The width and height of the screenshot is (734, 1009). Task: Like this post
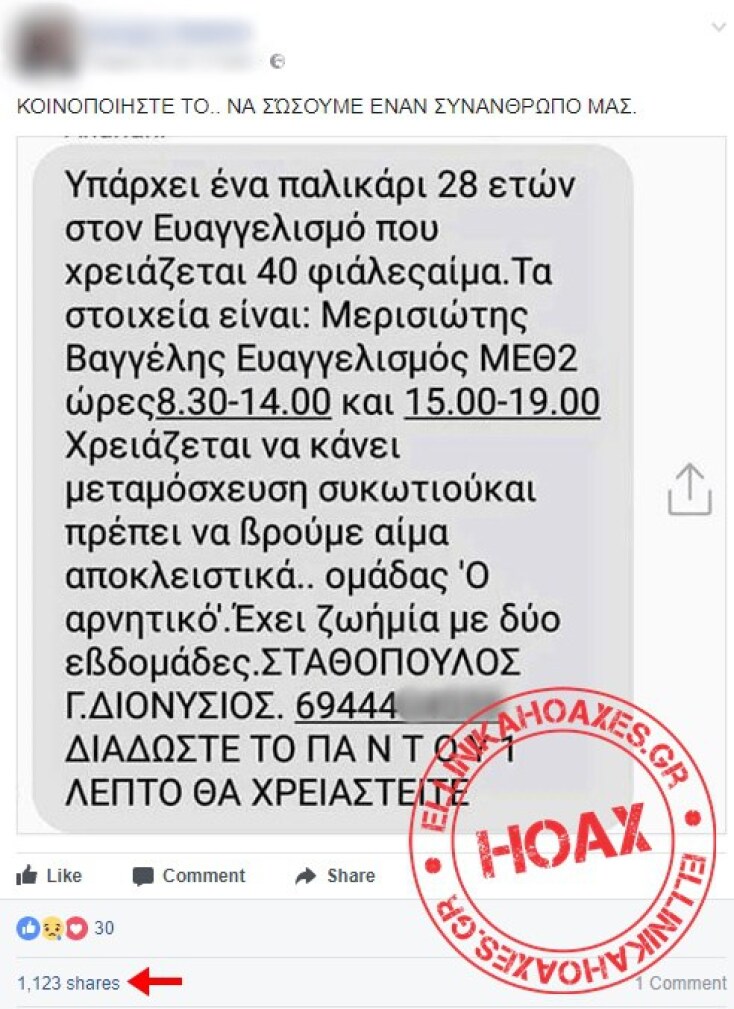pos(50,876)
